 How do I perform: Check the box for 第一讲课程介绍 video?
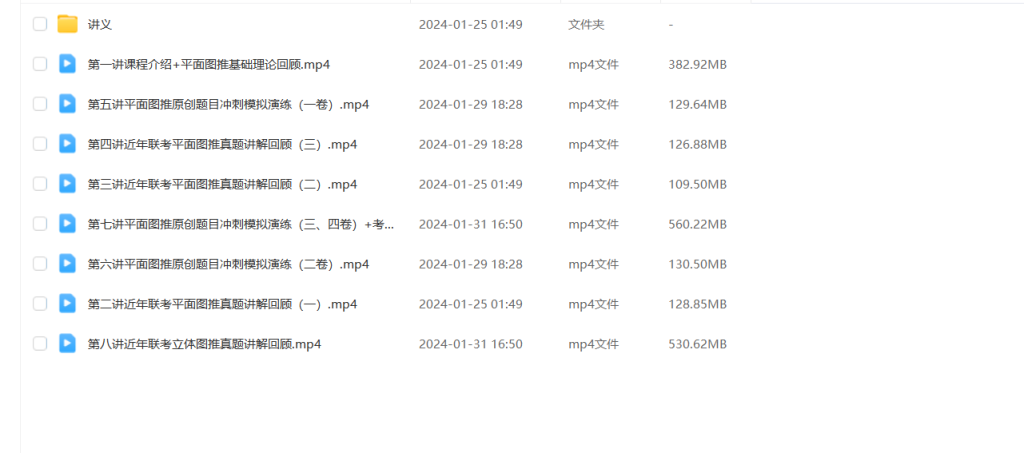pyautogui.click(x=40, y=64)
